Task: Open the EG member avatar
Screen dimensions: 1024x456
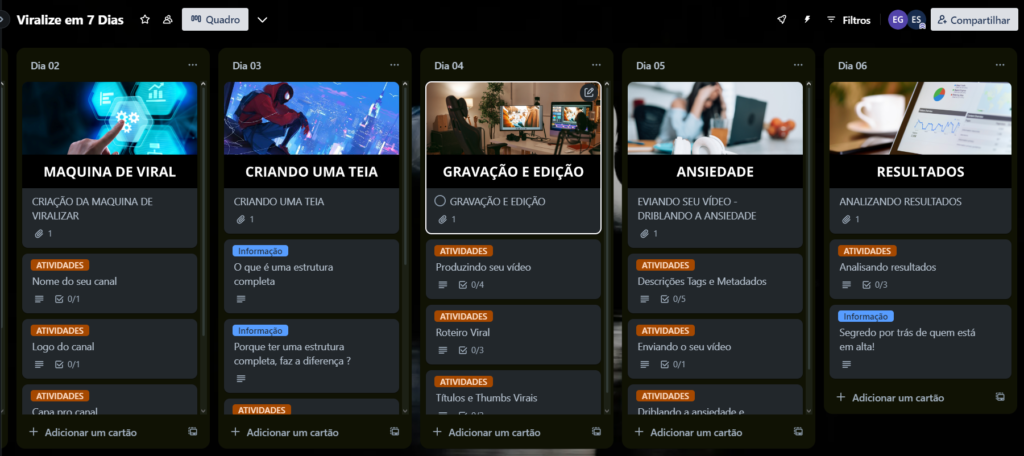Action: 897,19
